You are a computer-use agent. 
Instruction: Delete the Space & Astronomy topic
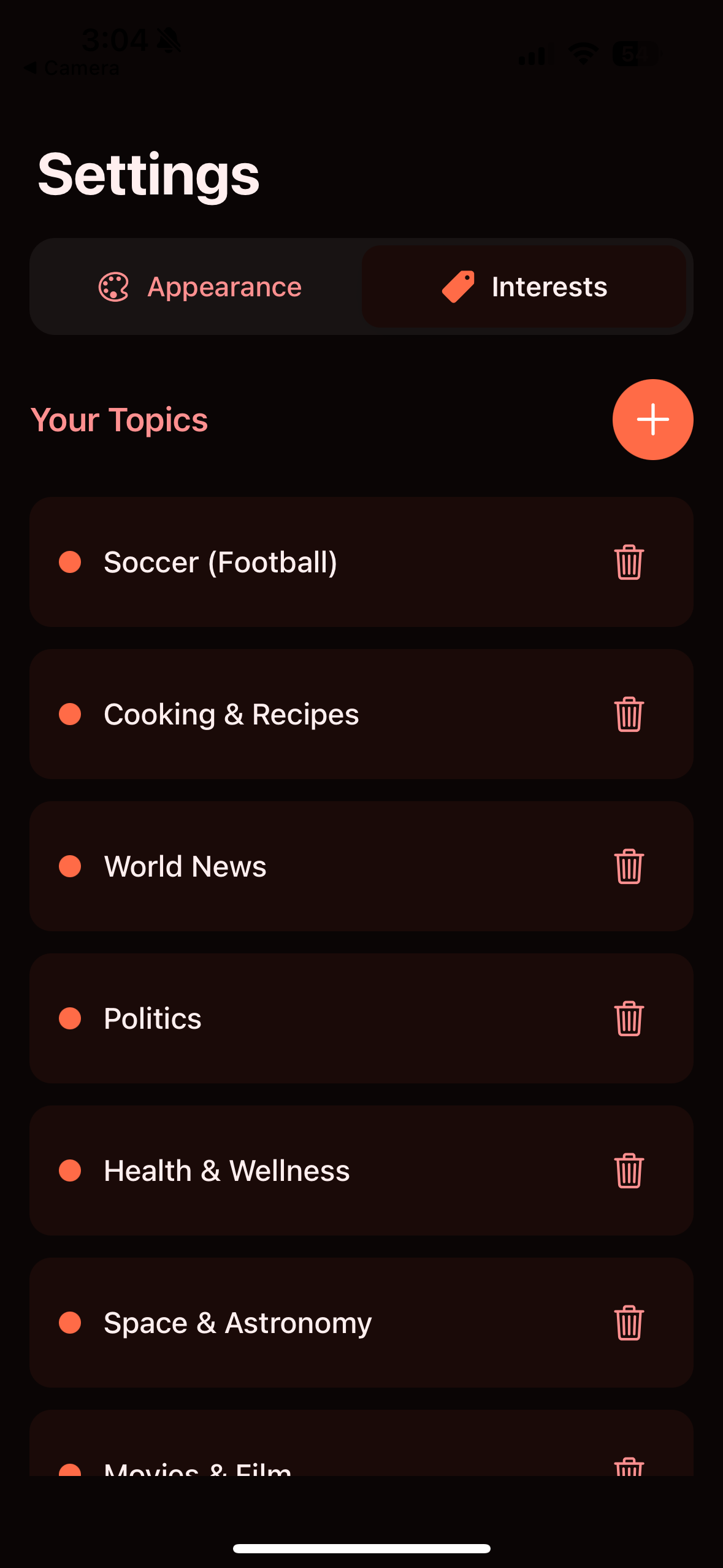629,1322
